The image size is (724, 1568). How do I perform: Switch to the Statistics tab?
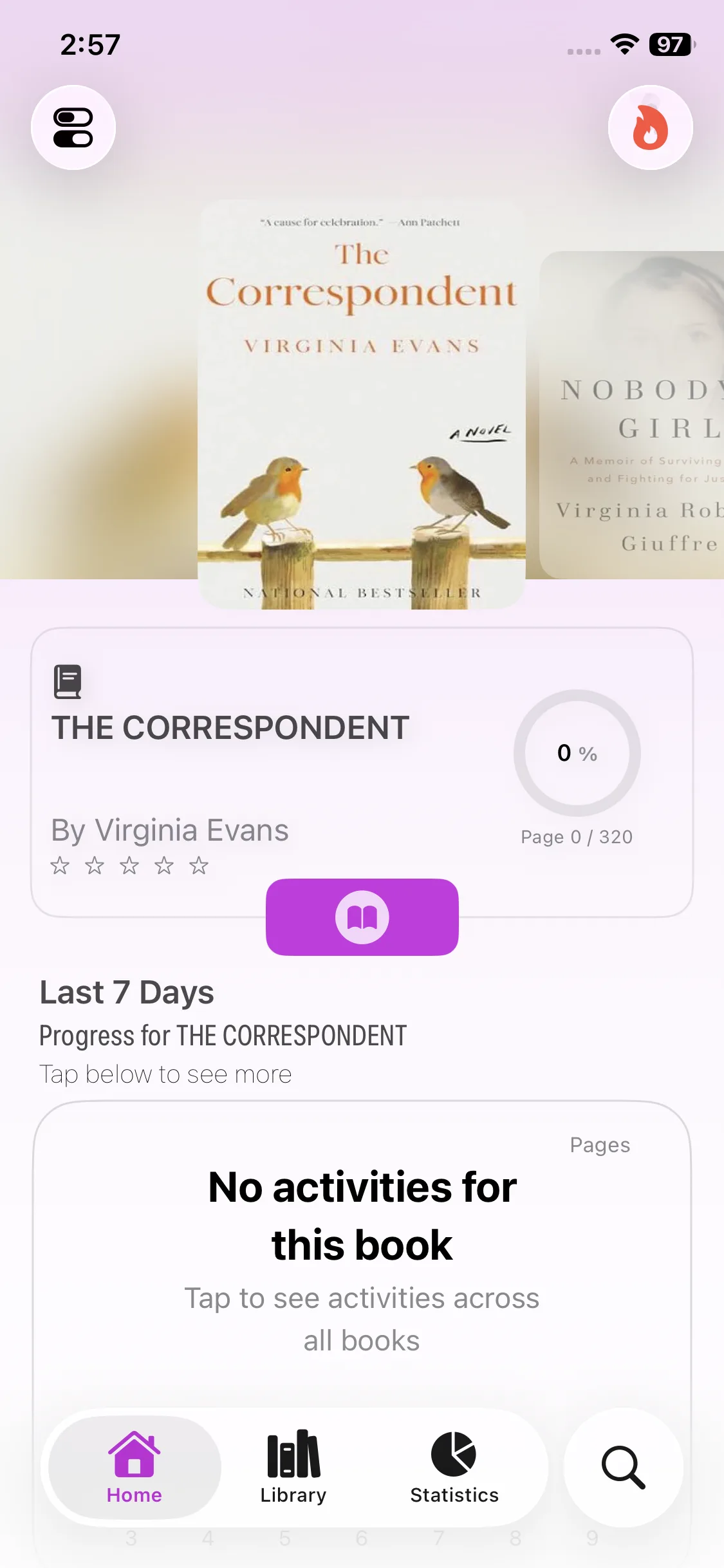(454, 1468)
